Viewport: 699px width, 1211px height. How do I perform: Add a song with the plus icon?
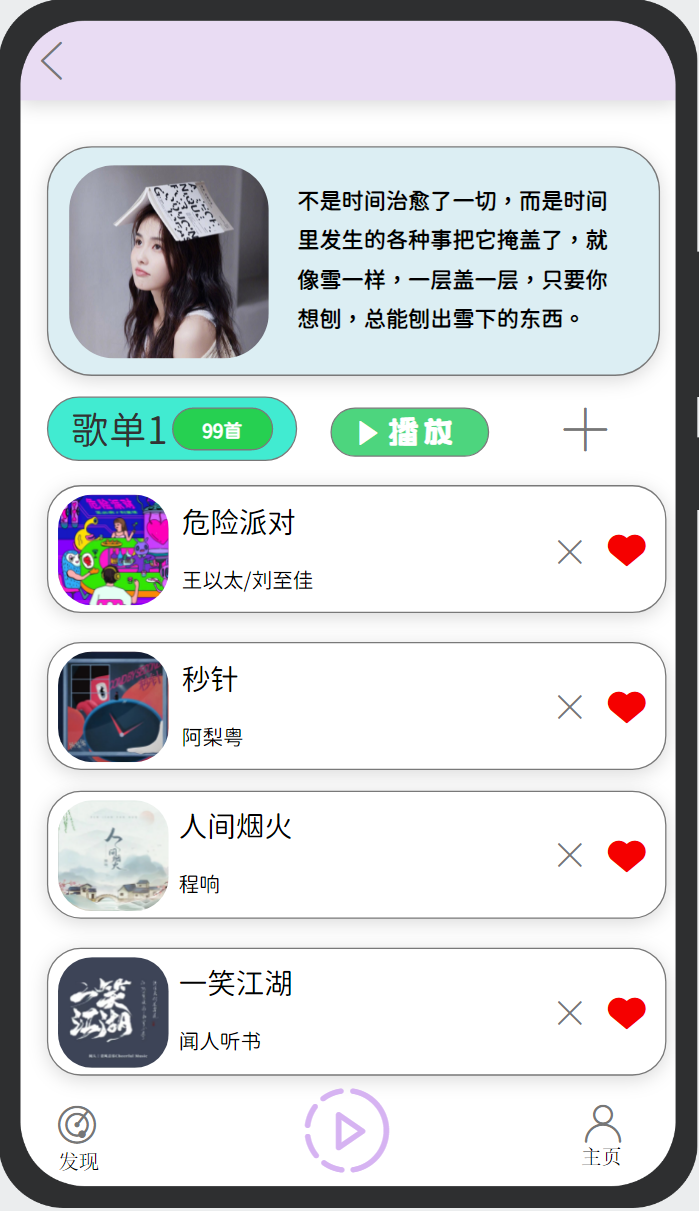[585, 430]
